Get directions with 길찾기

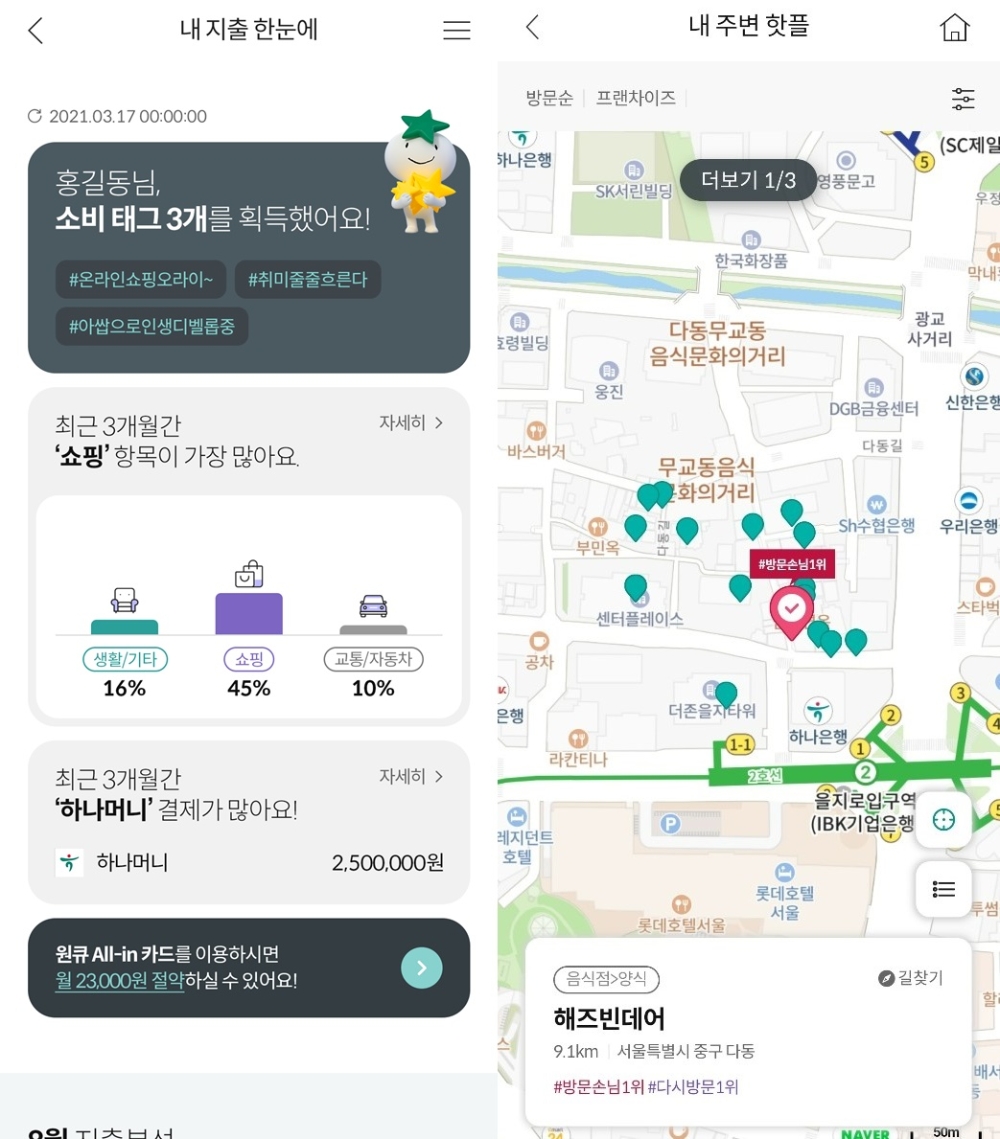click(910, 978)
